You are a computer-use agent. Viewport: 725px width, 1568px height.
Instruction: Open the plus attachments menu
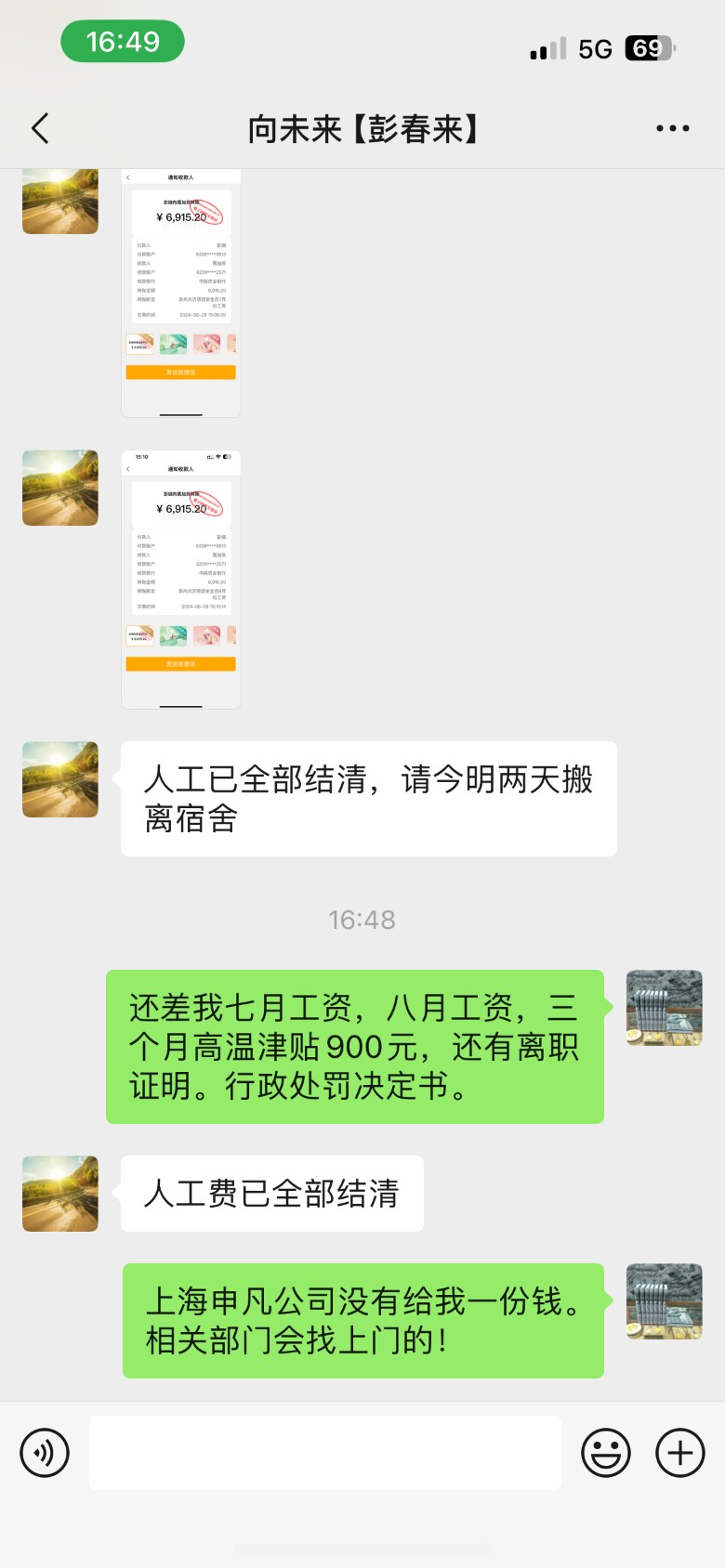[x=680, y=1453]
